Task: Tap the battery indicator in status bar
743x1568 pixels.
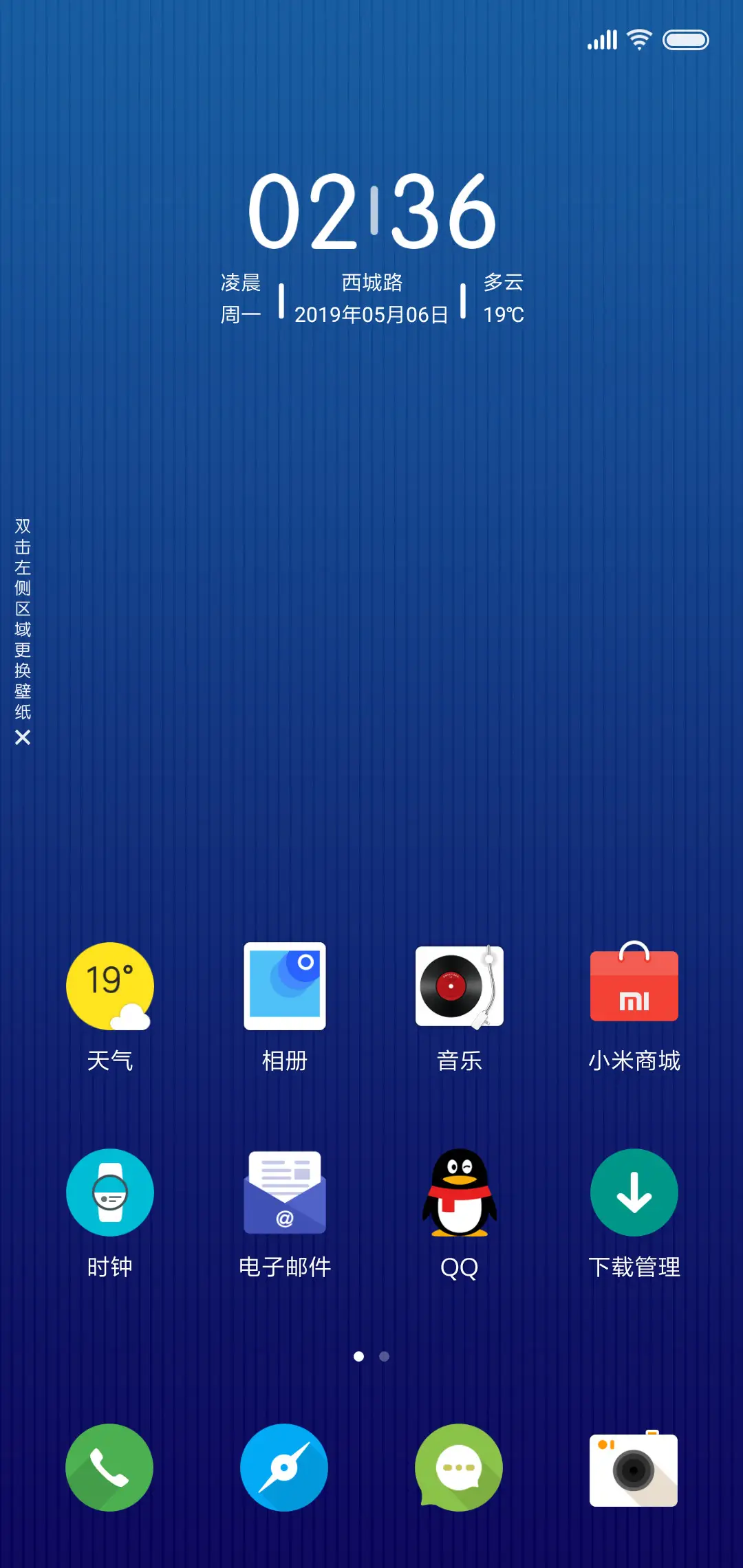Action: pyautogui.click(x=686, y=39)
